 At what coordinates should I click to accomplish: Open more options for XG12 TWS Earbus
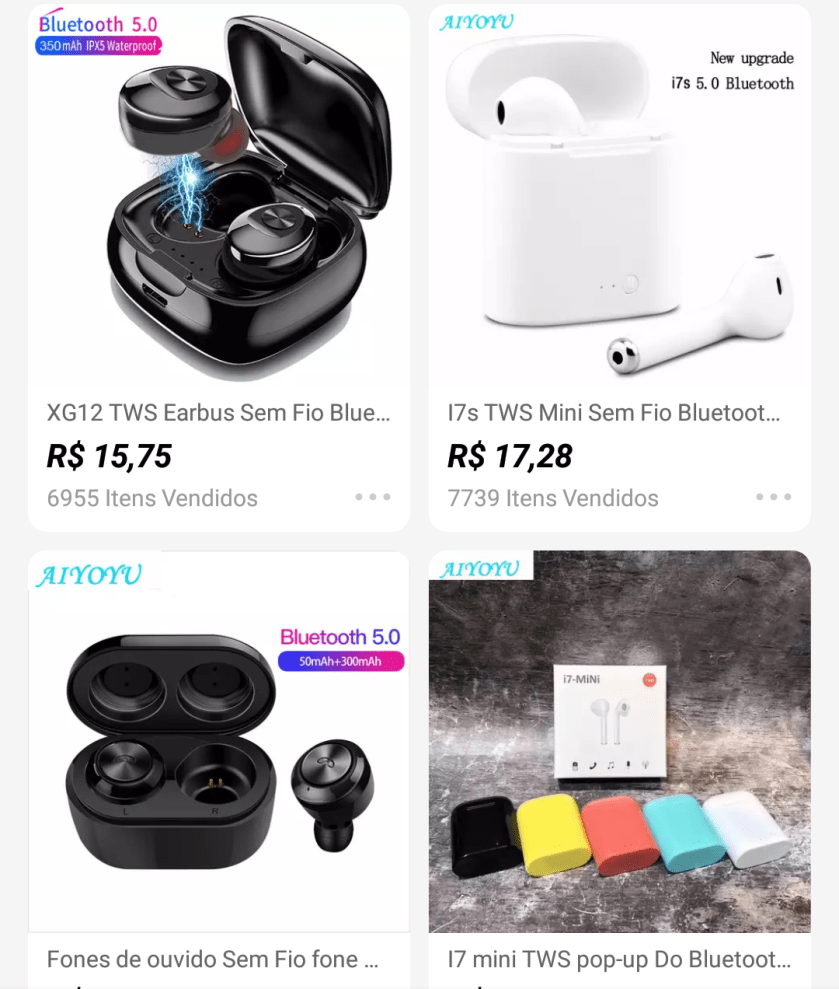(372, 497)
